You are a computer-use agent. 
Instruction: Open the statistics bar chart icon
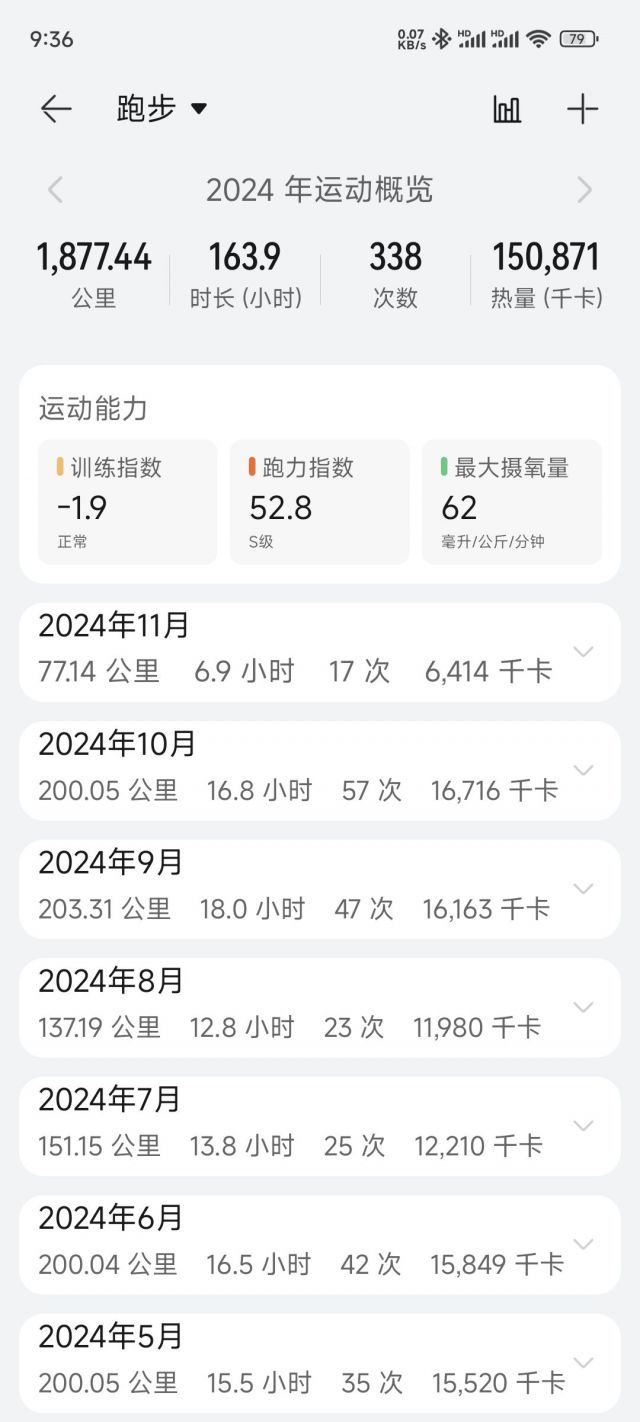[x=507, y=109]
